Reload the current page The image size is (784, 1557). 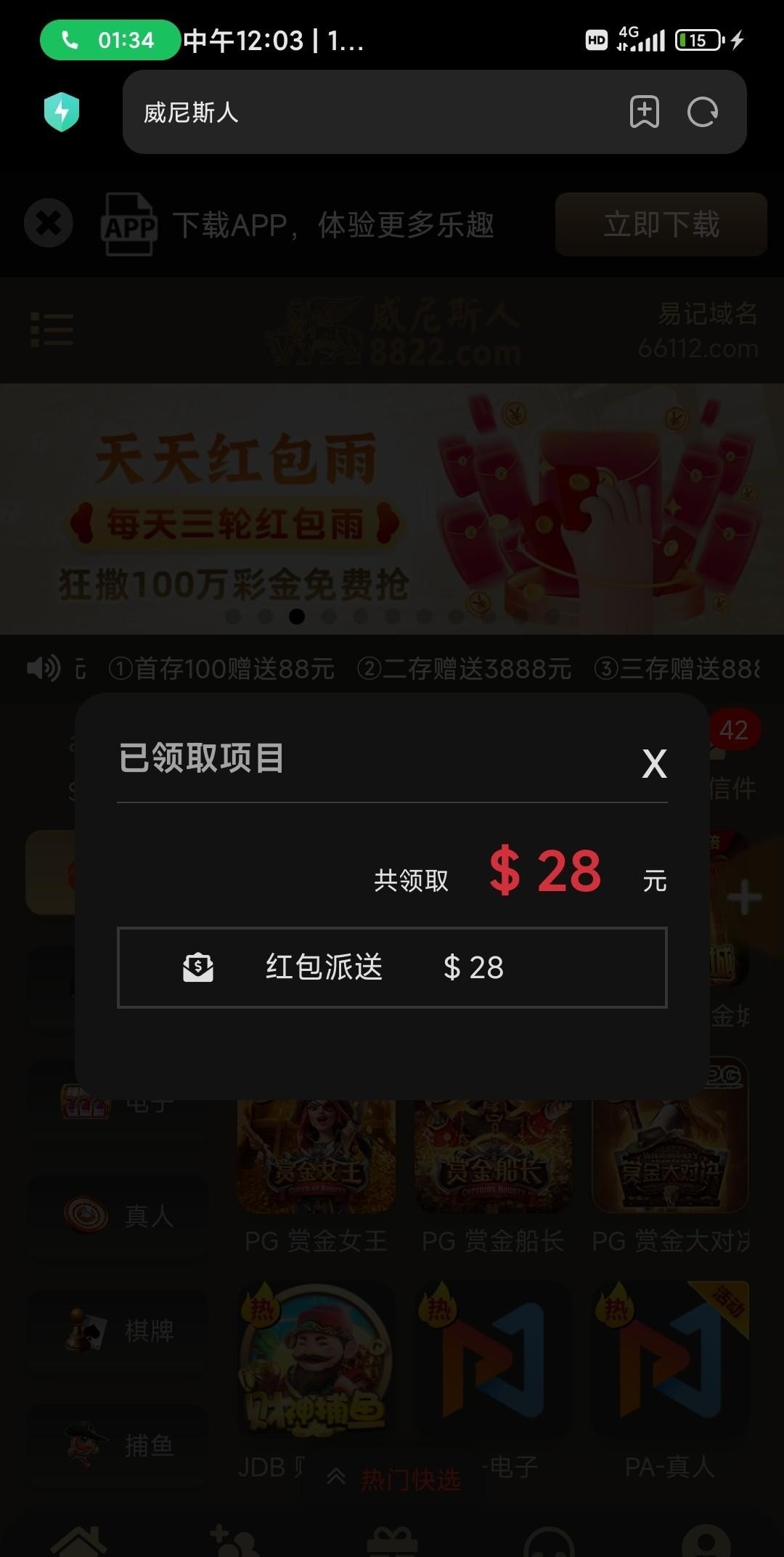pos(702,113)
